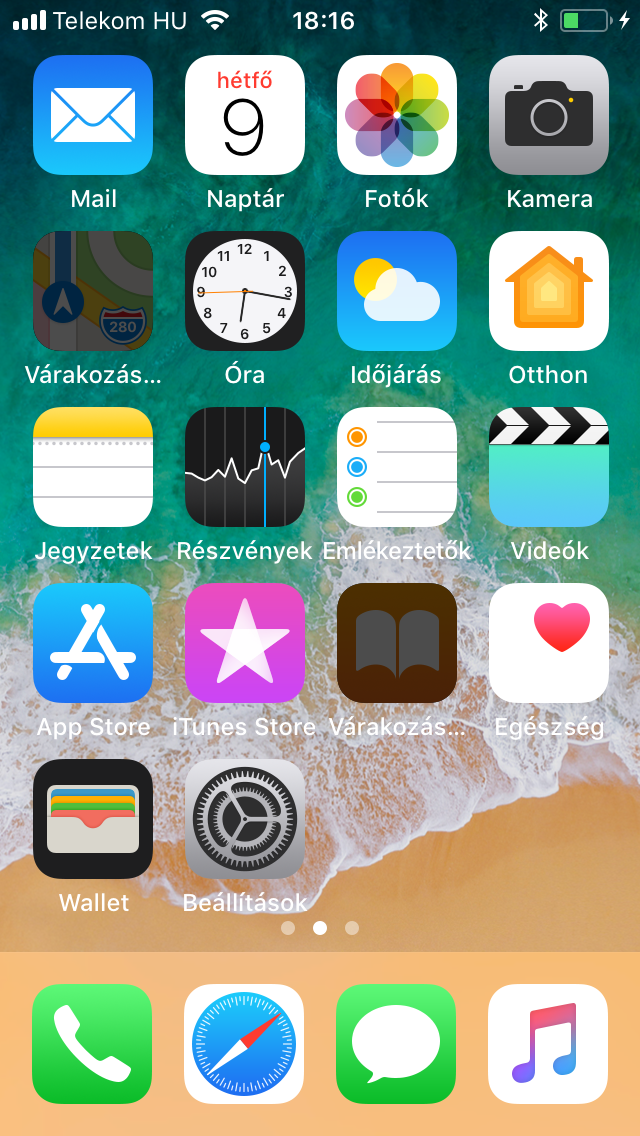Open the Otthon home app
This screenshot has width=640, height=1136.
tap(549, 291)
